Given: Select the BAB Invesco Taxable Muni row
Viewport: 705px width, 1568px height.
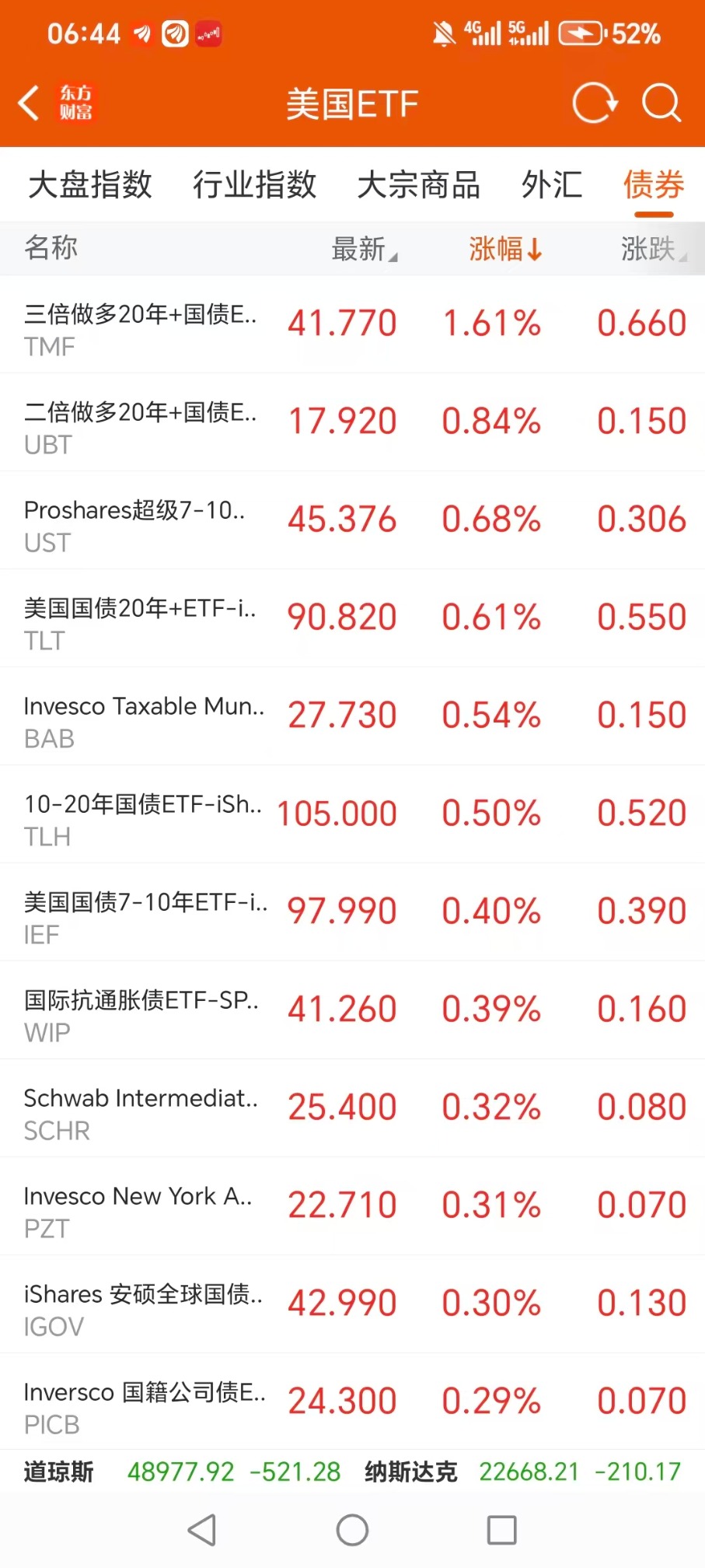Looking at the screenshot, I should (352, 716).
